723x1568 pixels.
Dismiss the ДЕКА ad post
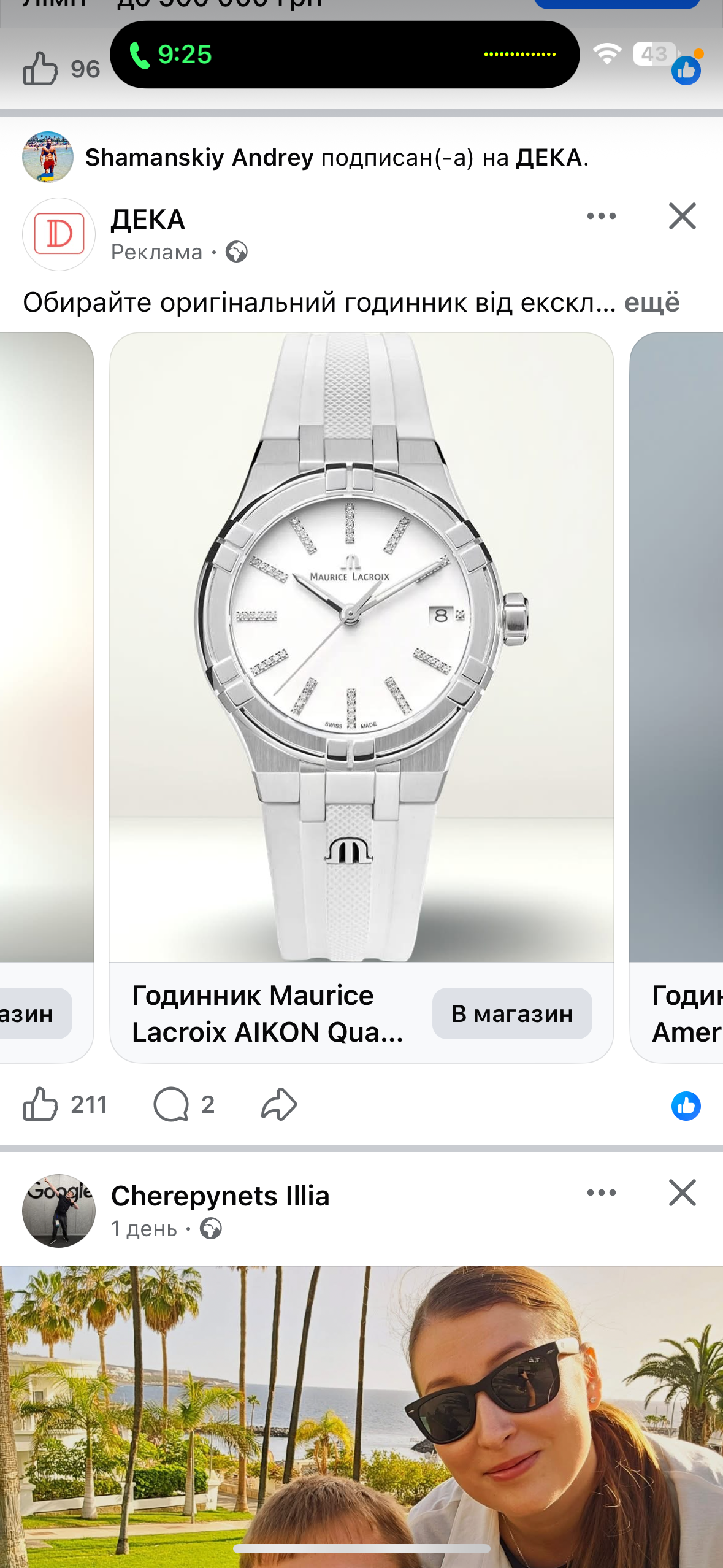[x=682, y=216]
